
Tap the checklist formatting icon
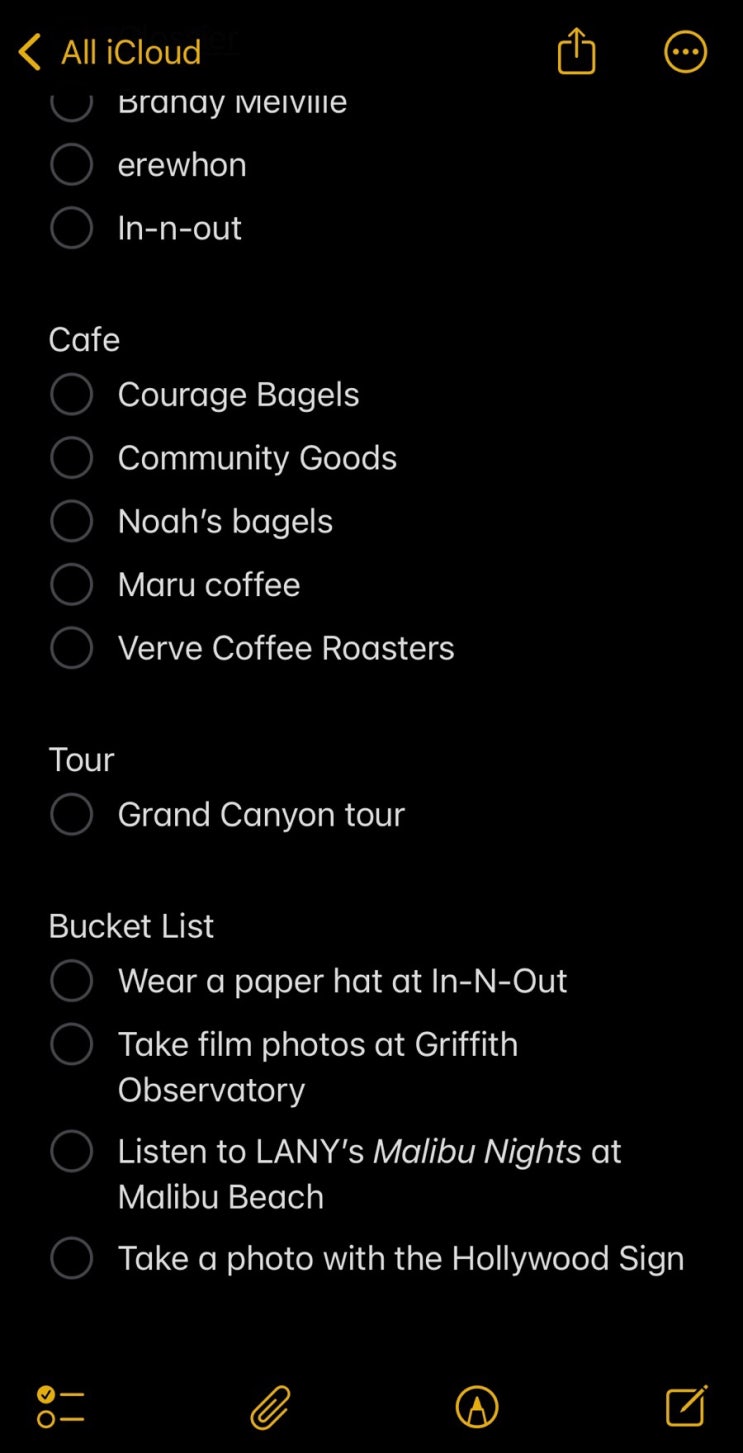(x=60, y=1407)
